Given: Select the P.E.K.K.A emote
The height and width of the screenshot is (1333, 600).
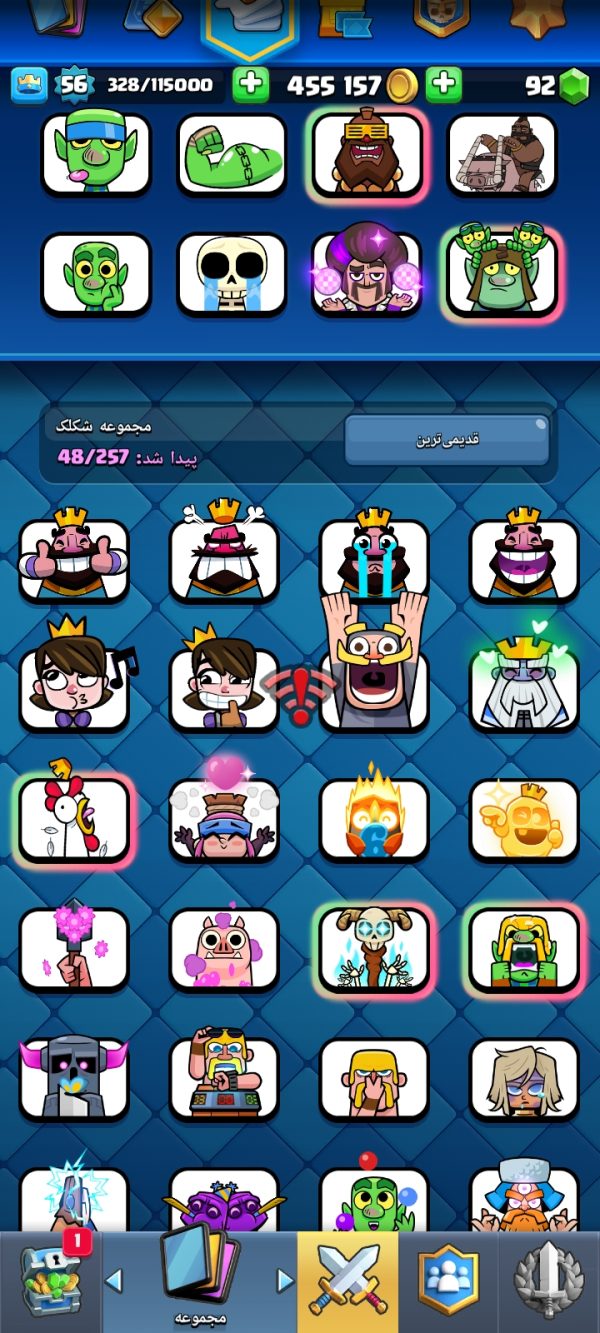Looking at the screenshot, I should (74, 1077).
